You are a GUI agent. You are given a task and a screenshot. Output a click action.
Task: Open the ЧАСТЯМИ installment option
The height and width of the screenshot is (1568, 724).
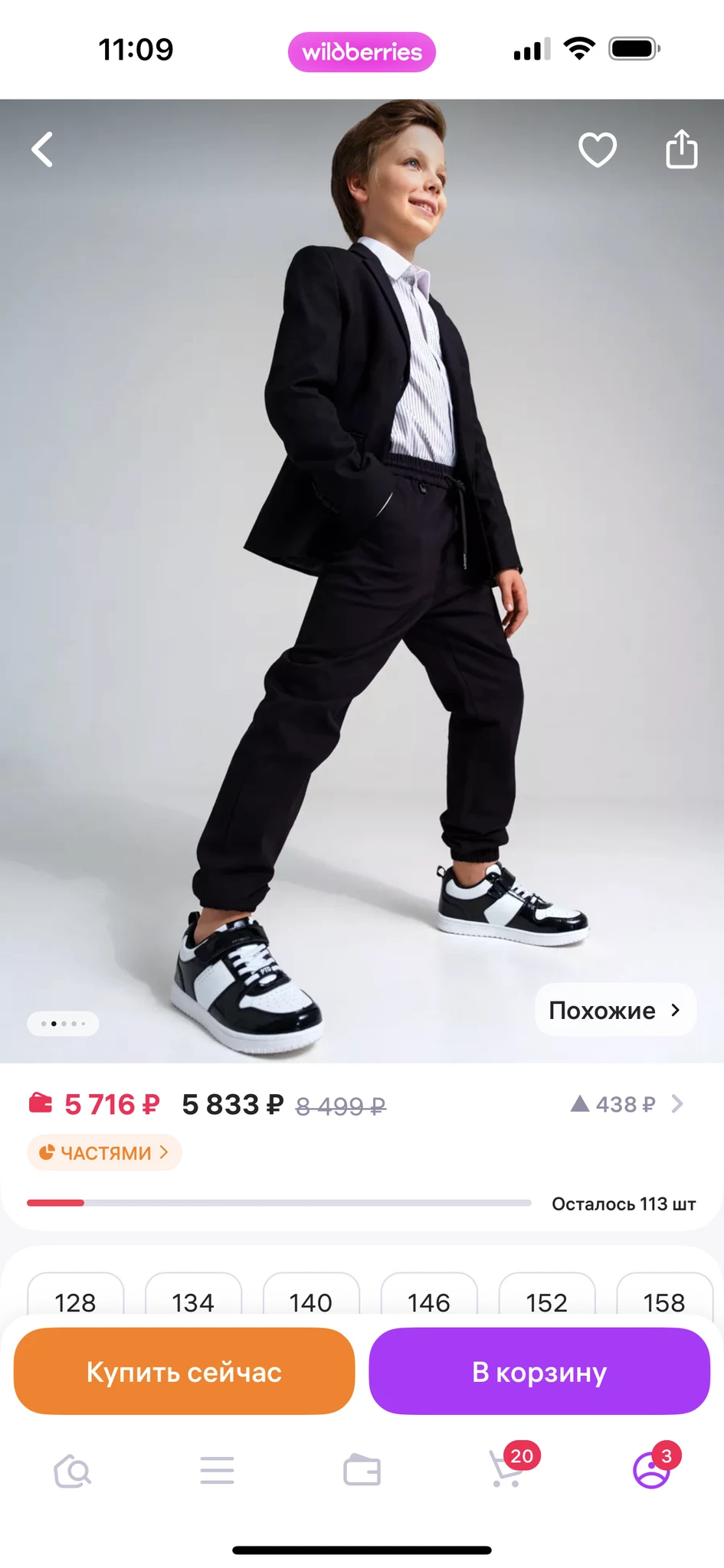coord(104,1152)
